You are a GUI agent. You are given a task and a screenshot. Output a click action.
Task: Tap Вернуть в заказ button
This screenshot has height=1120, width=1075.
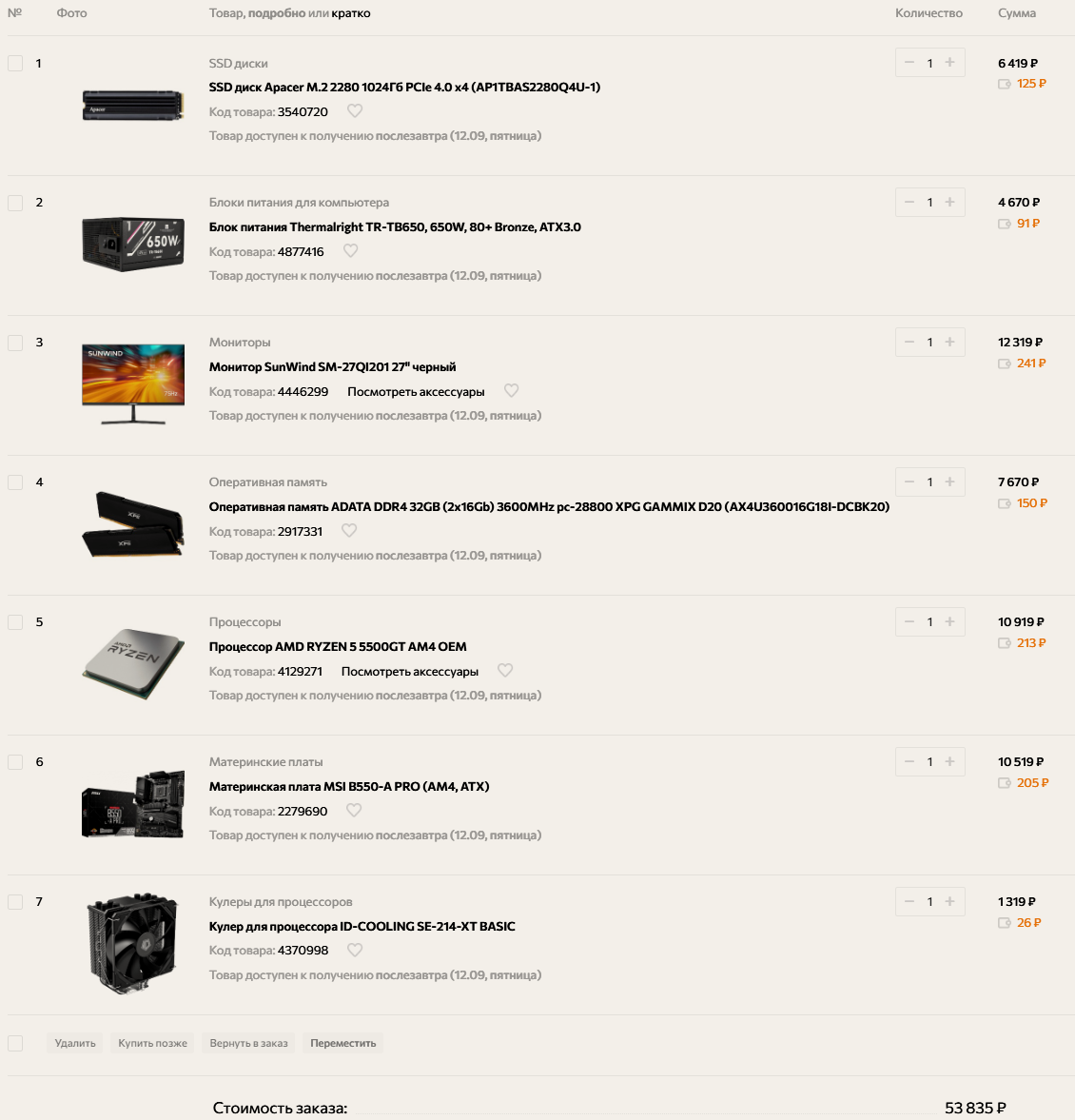point(248,1043)
